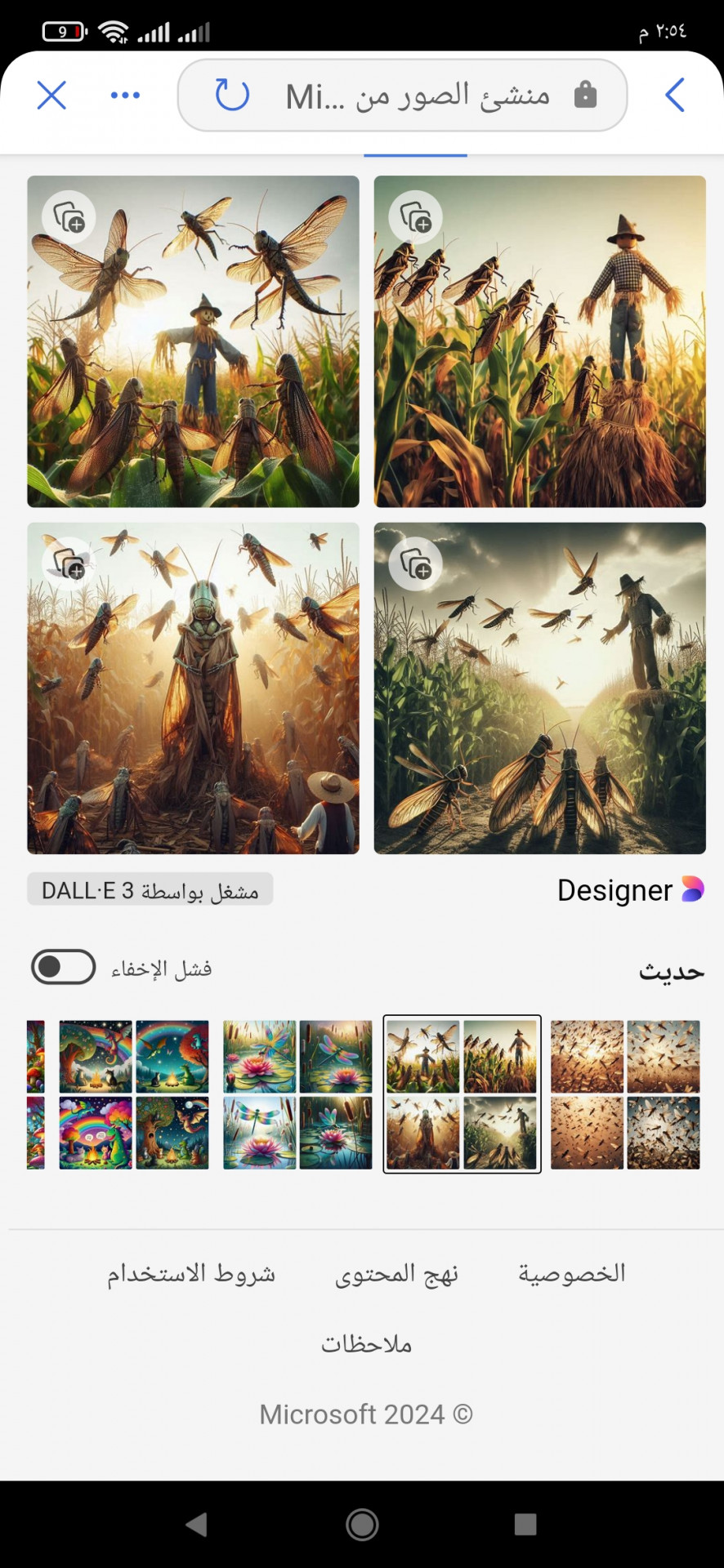Open the شروط الاستخدام terms link

click(x=191, y=1273)
